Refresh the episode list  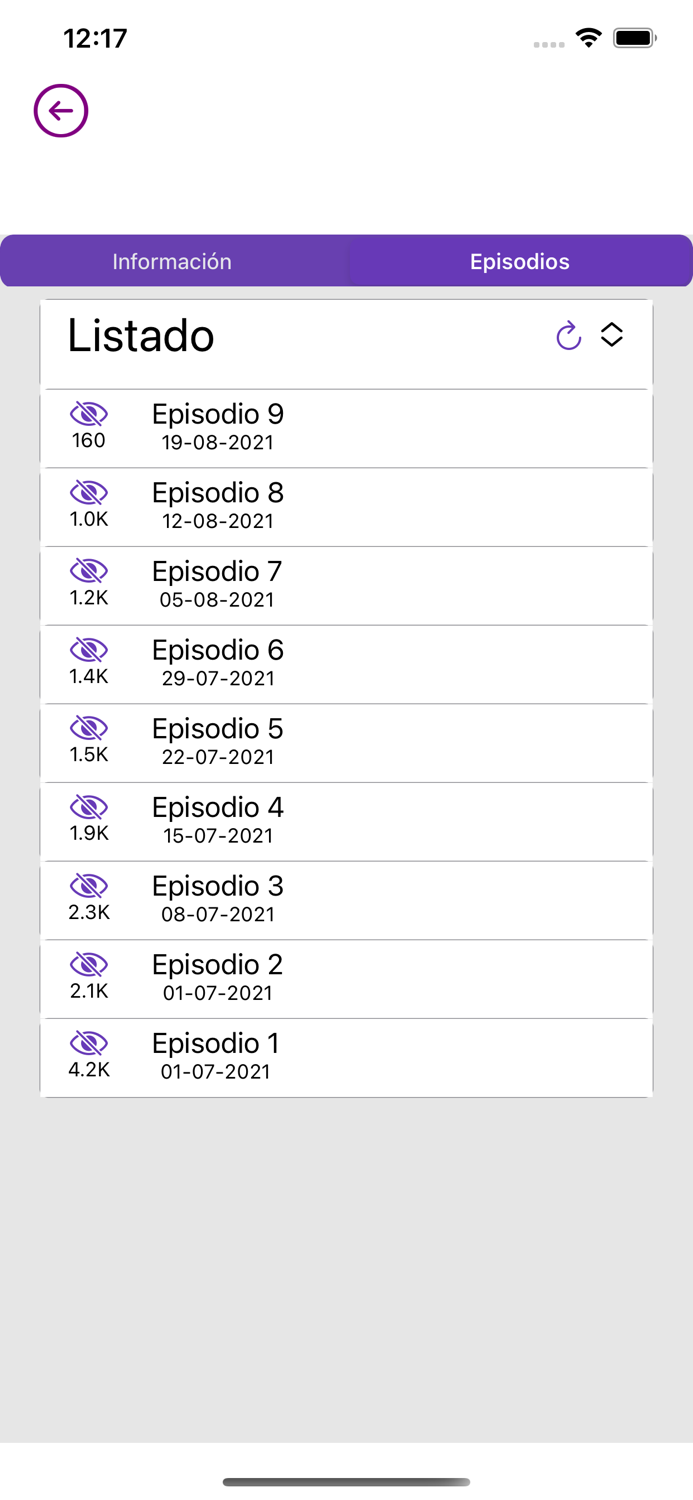568,336
